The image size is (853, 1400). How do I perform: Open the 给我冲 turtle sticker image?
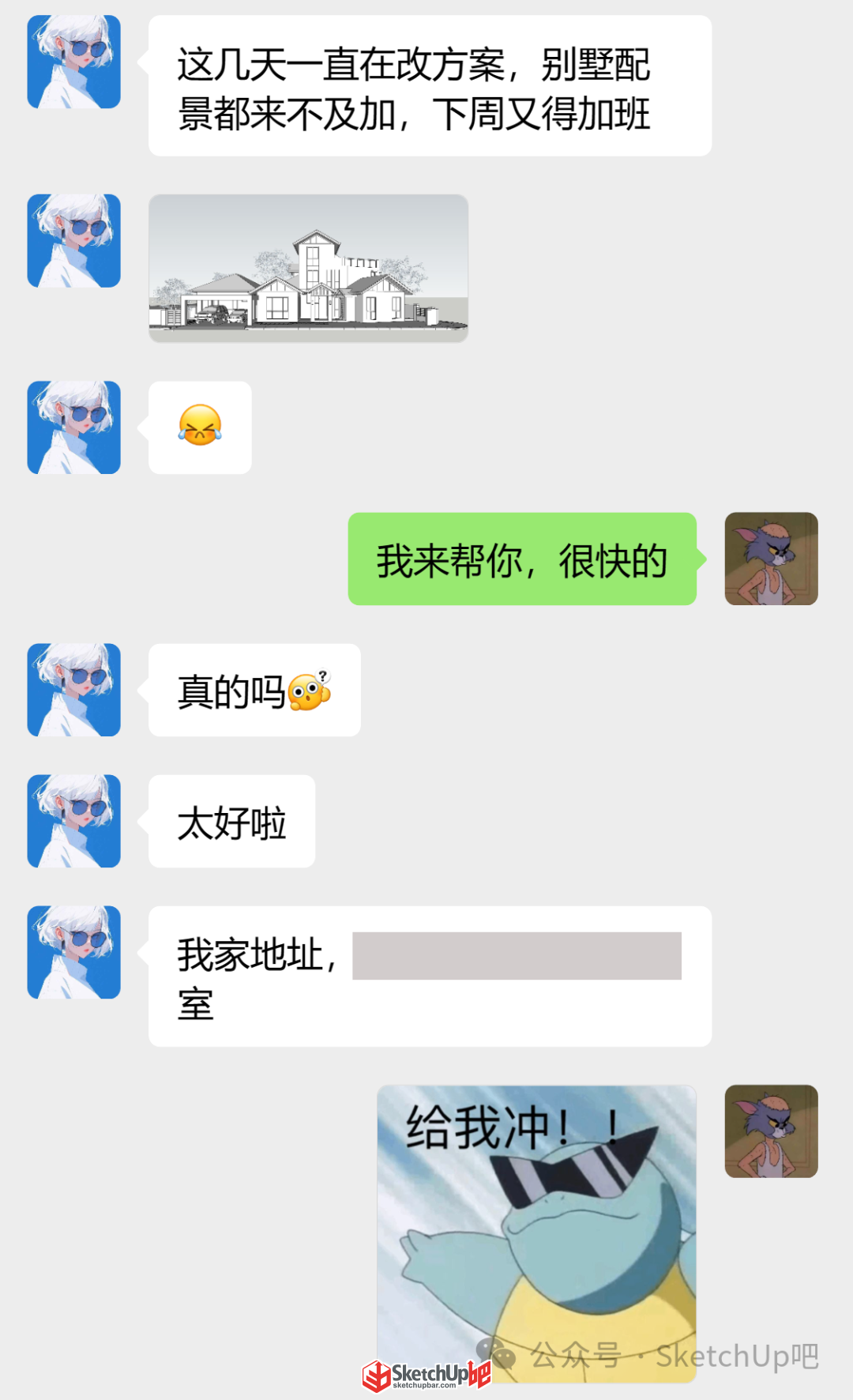click(536, 1233)
